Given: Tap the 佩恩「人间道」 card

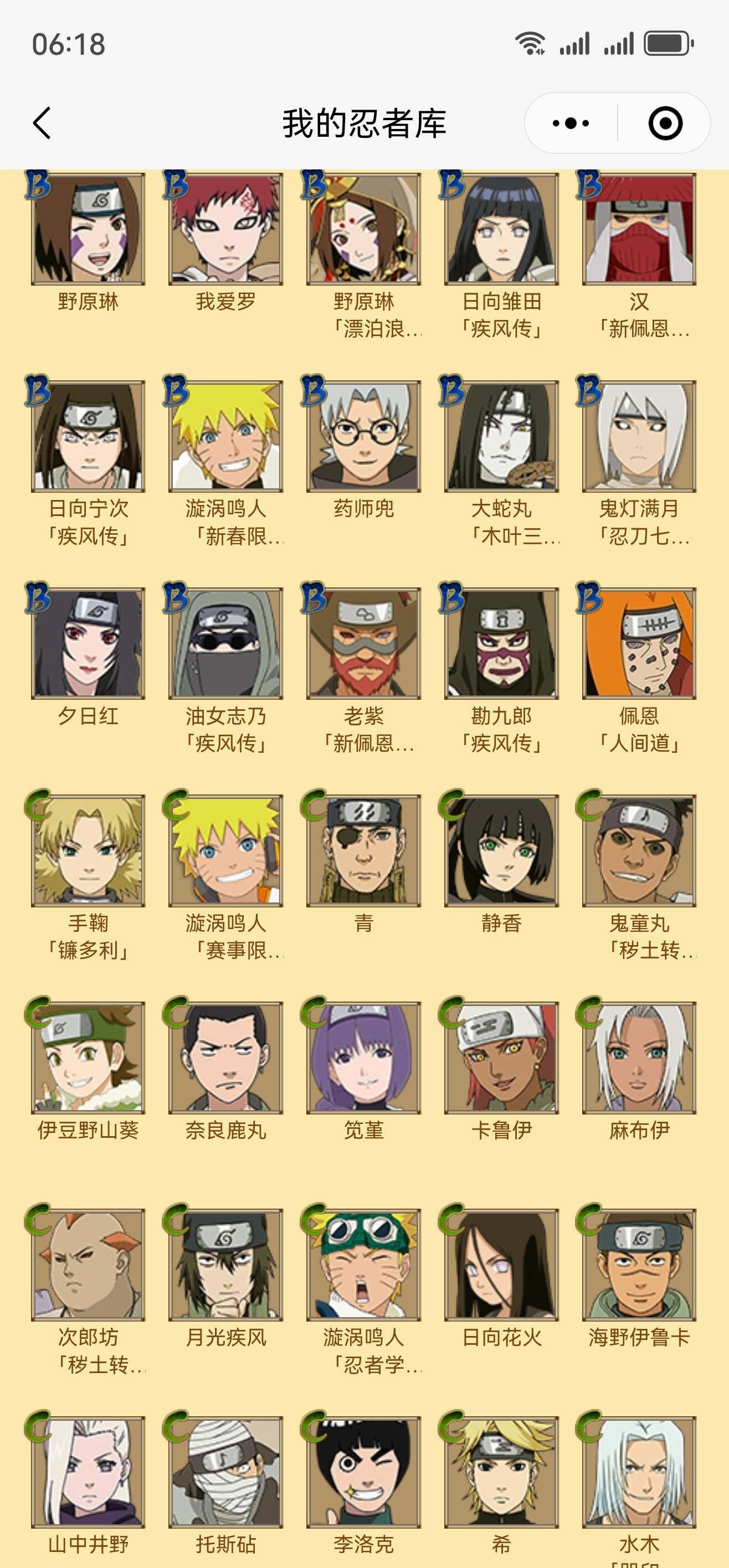Looking at the screenshot, I should tap(639, 643).
